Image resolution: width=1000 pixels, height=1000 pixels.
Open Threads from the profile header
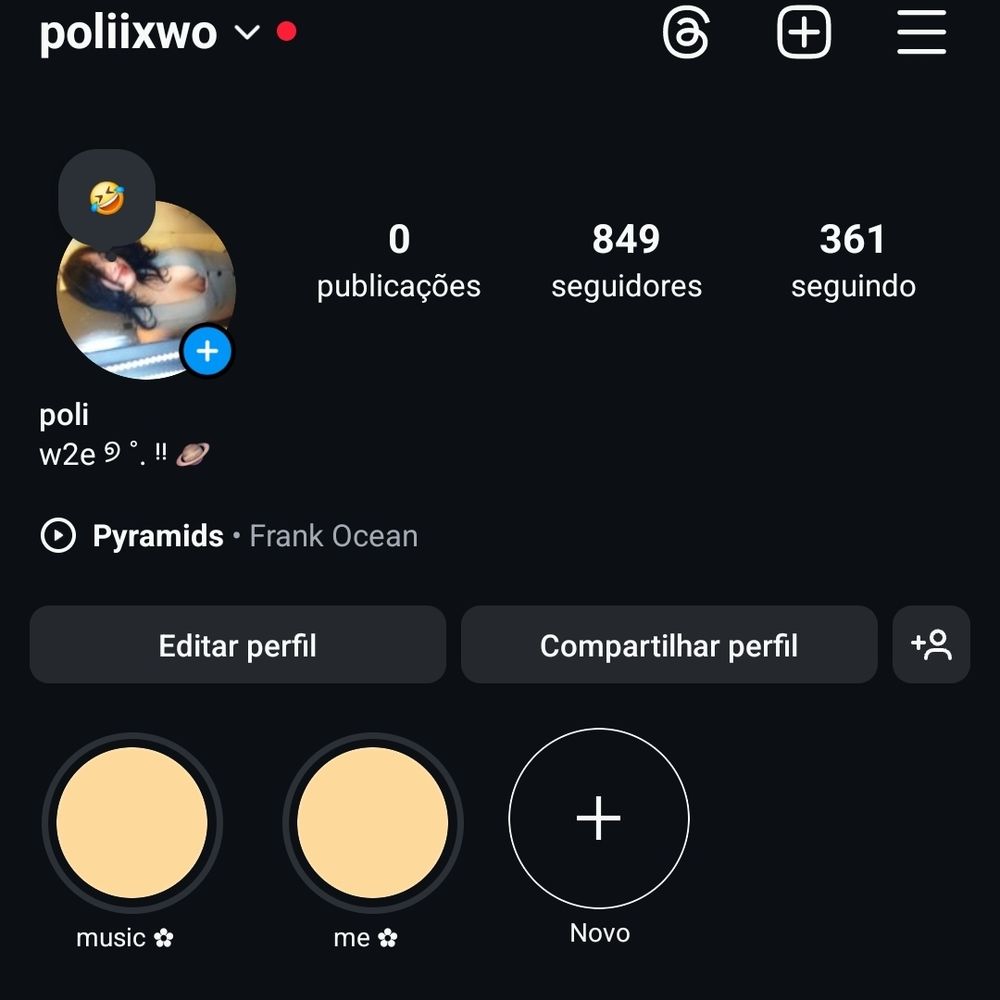point(686,34)
